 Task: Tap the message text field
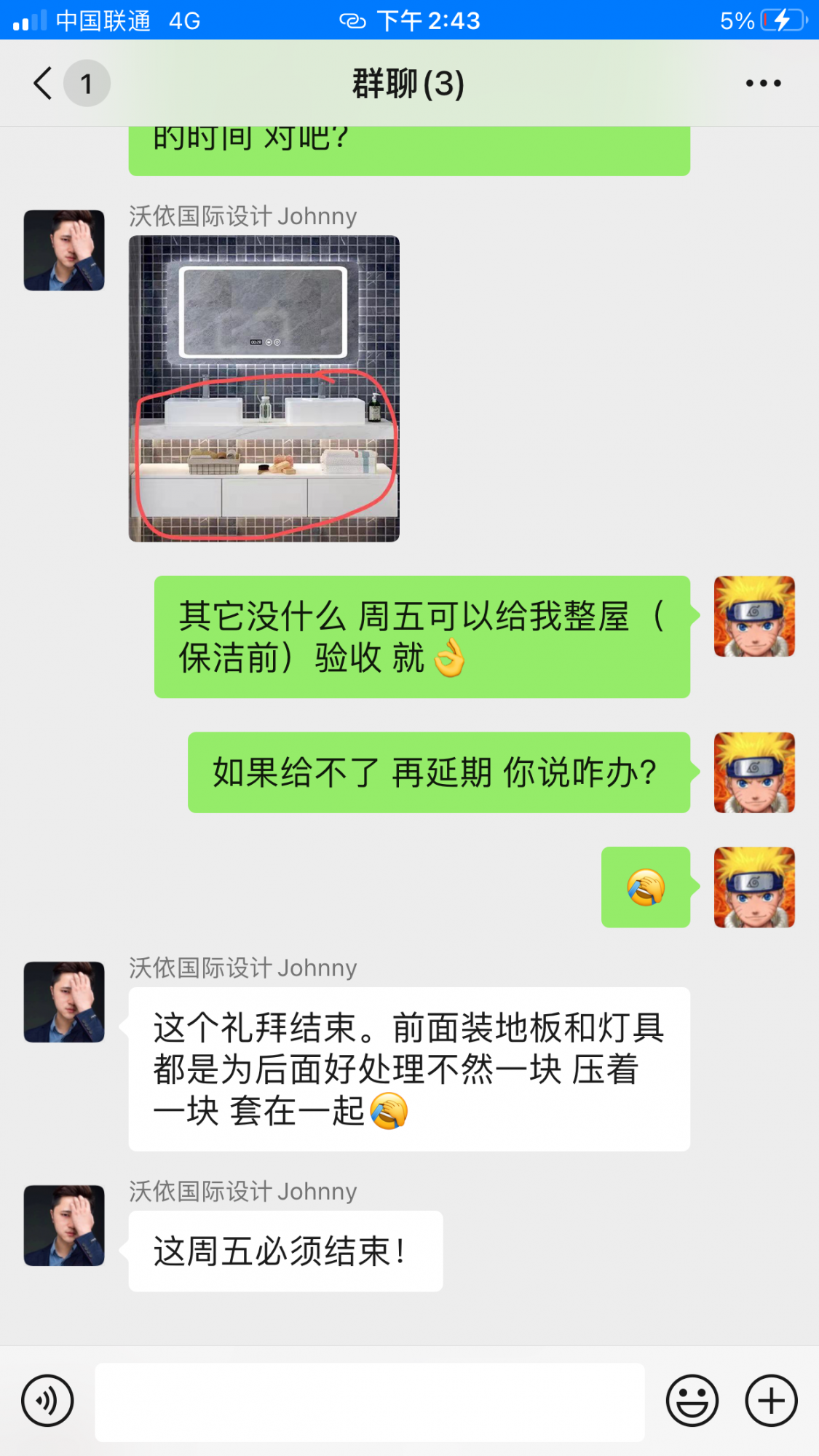370,1402
